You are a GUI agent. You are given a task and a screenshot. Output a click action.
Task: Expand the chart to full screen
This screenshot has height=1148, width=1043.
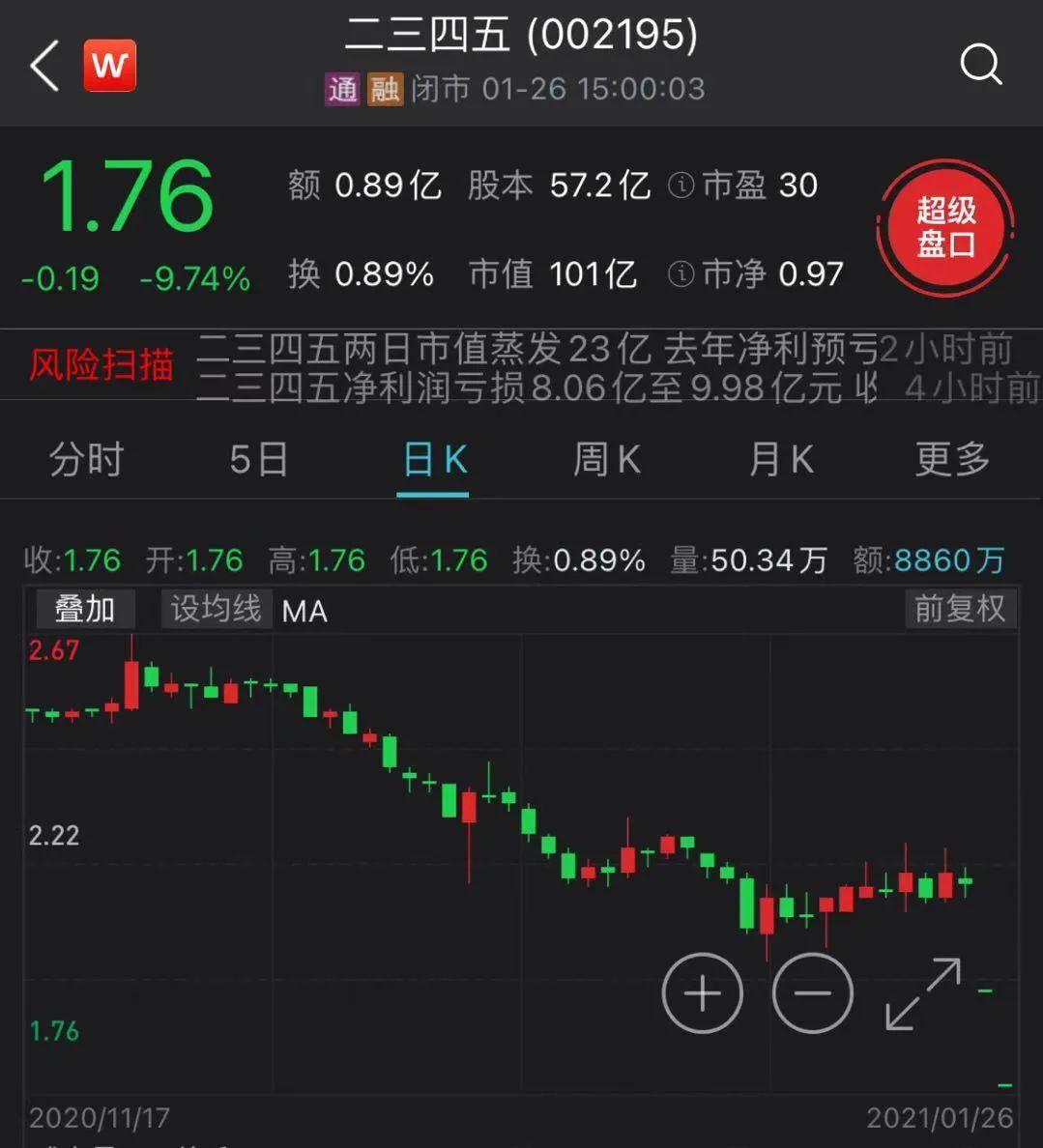pyautogui.click(x=923, y=993)
